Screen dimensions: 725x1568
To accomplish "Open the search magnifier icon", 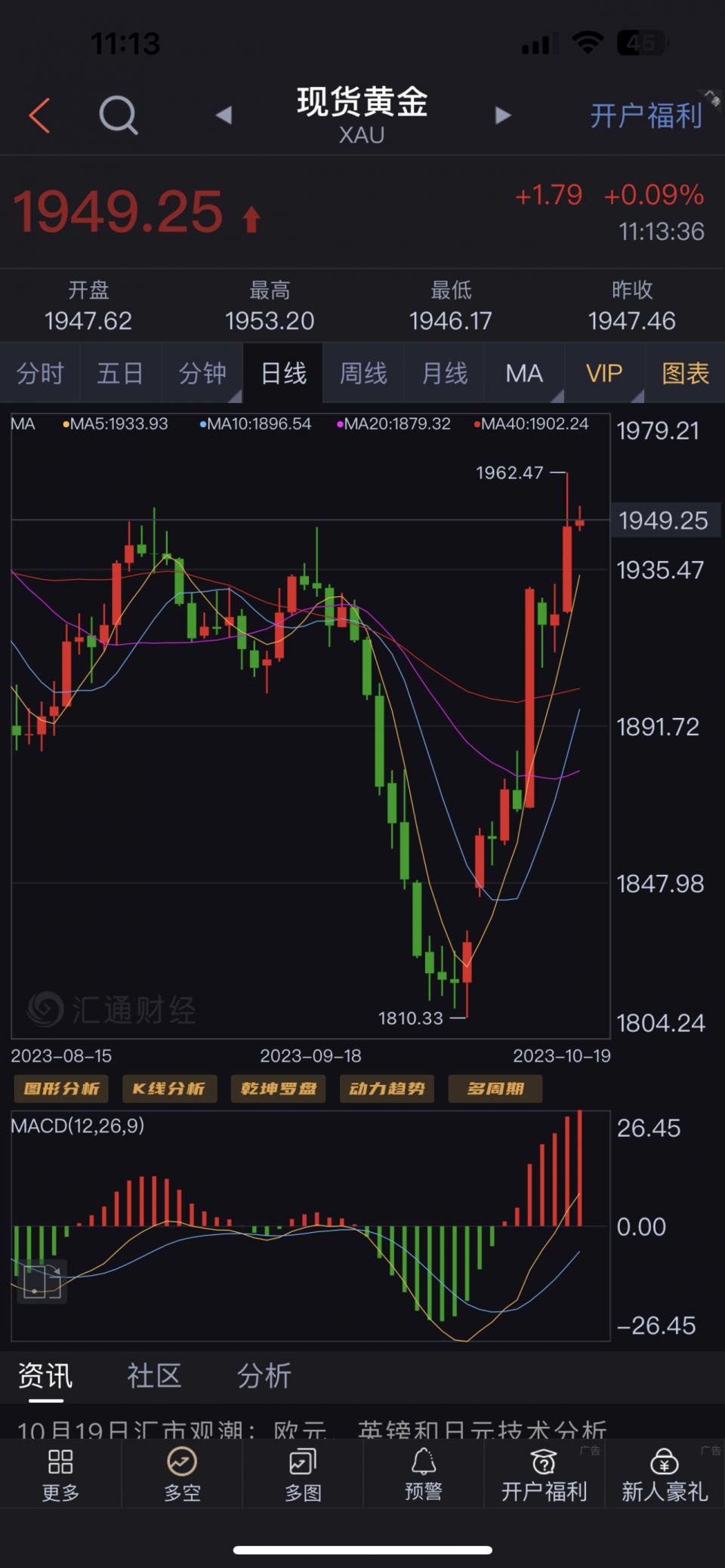I will point(118,116).
